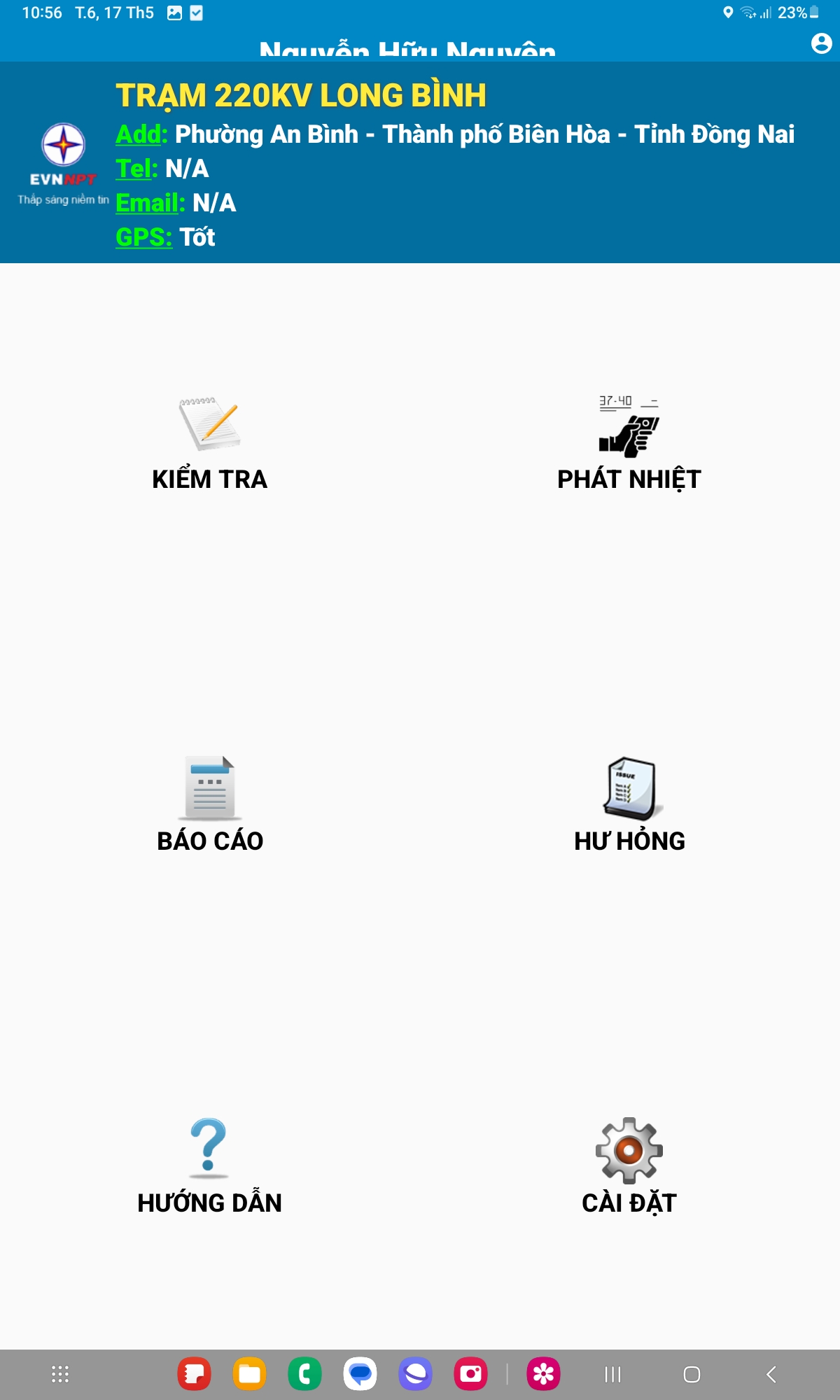
Task: Tap the Tel link
Action: tap(136, 169)
